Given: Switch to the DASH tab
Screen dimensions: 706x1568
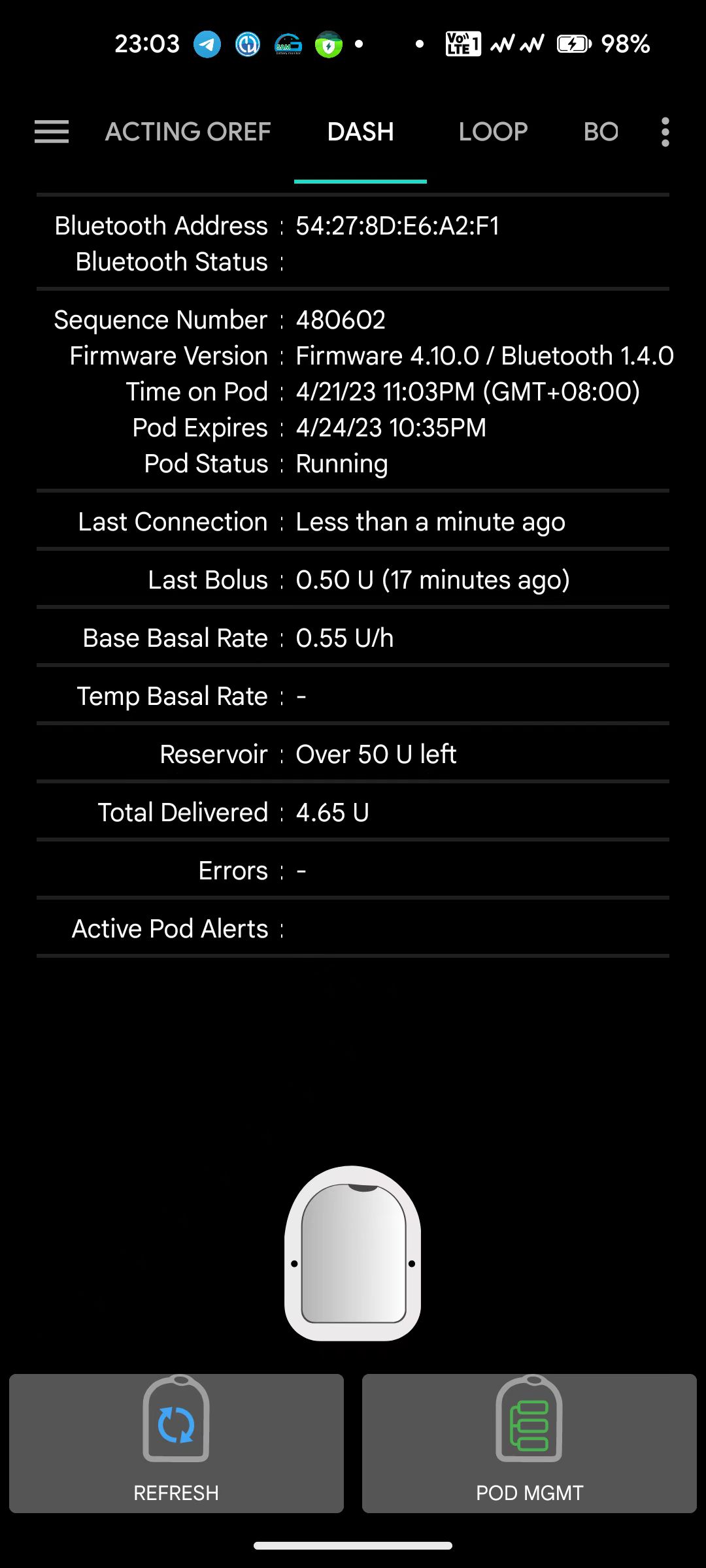Looking at the screenshot, I should (360, 132).
